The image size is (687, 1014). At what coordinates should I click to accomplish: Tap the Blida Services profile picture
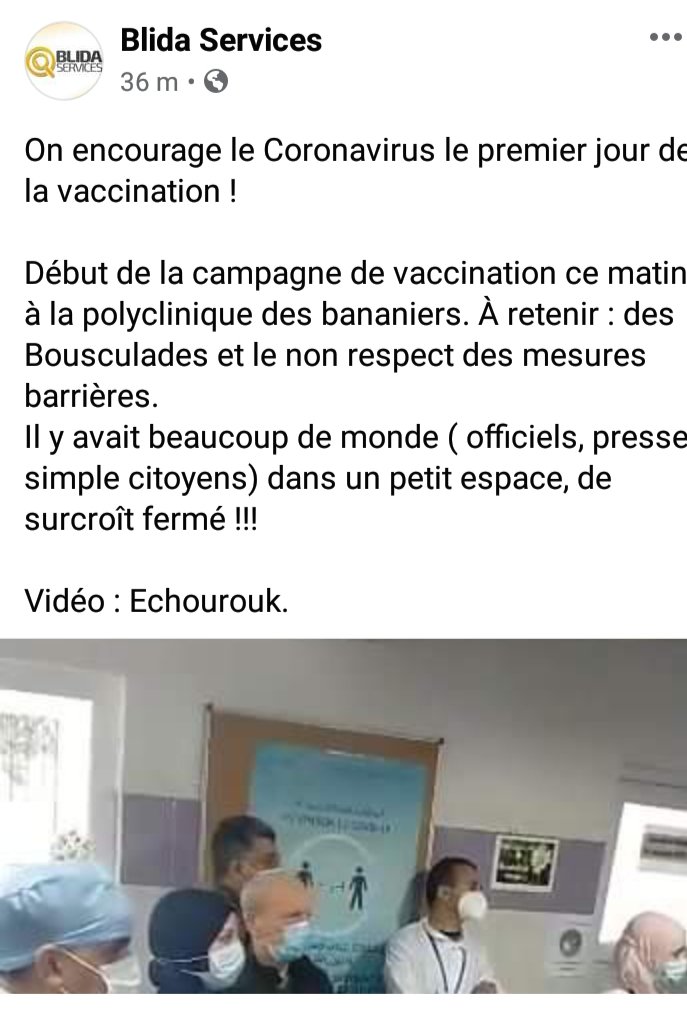point(64,60)
